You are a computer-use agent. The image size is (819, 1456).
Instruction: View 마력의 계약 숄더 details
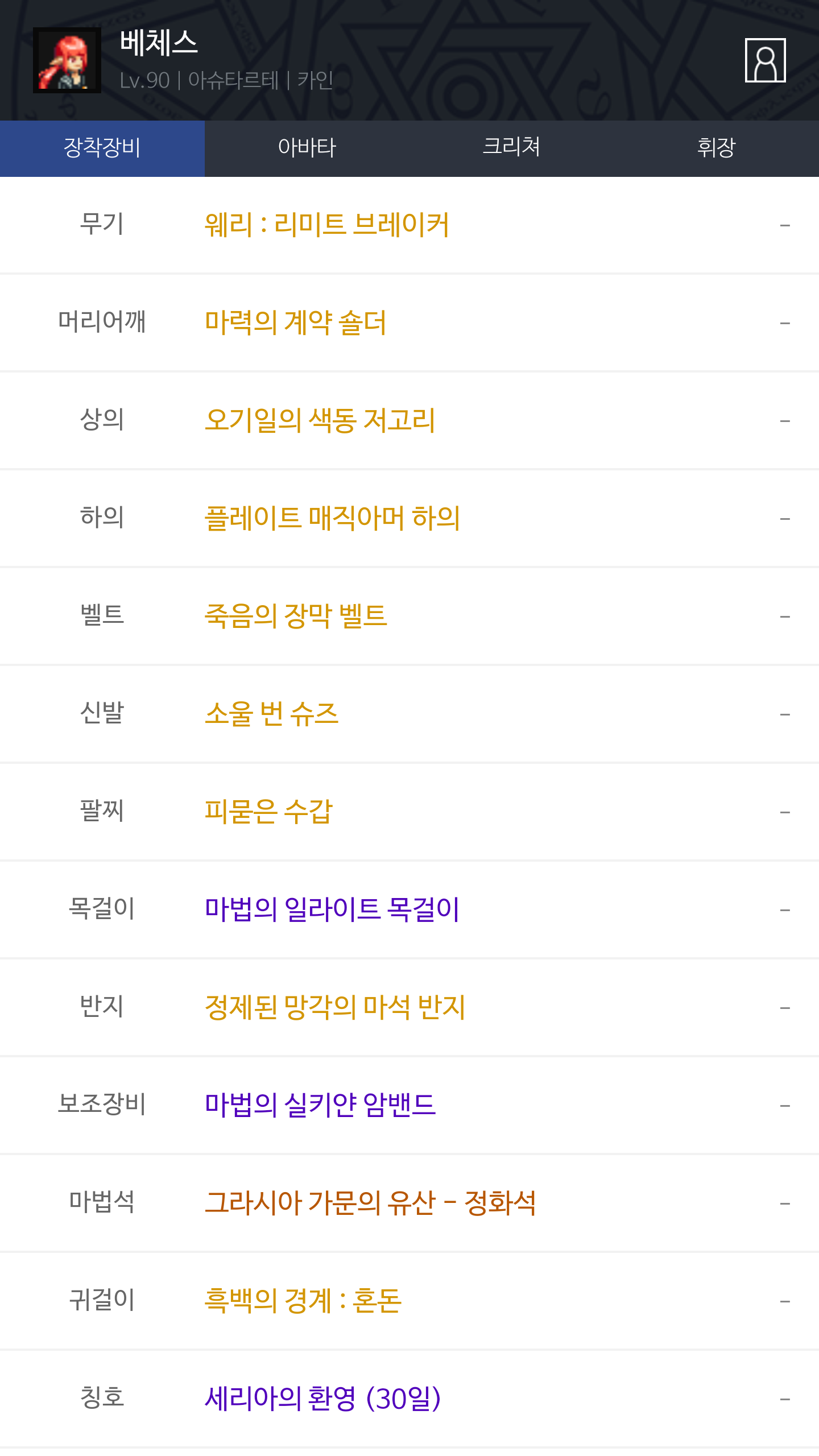click(295, 322)
